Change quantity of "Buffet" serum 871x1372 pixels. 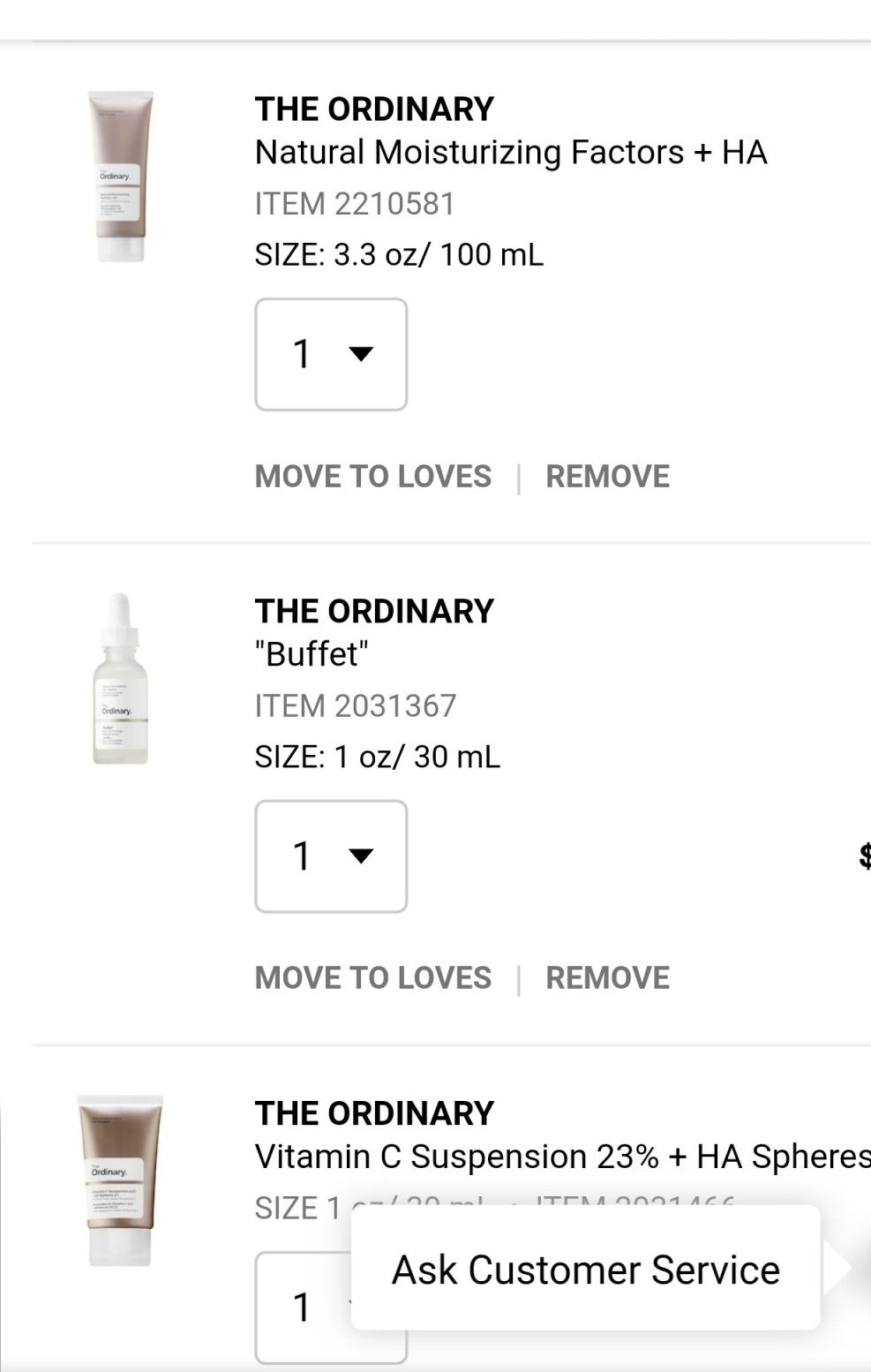(x=331, y=856)
